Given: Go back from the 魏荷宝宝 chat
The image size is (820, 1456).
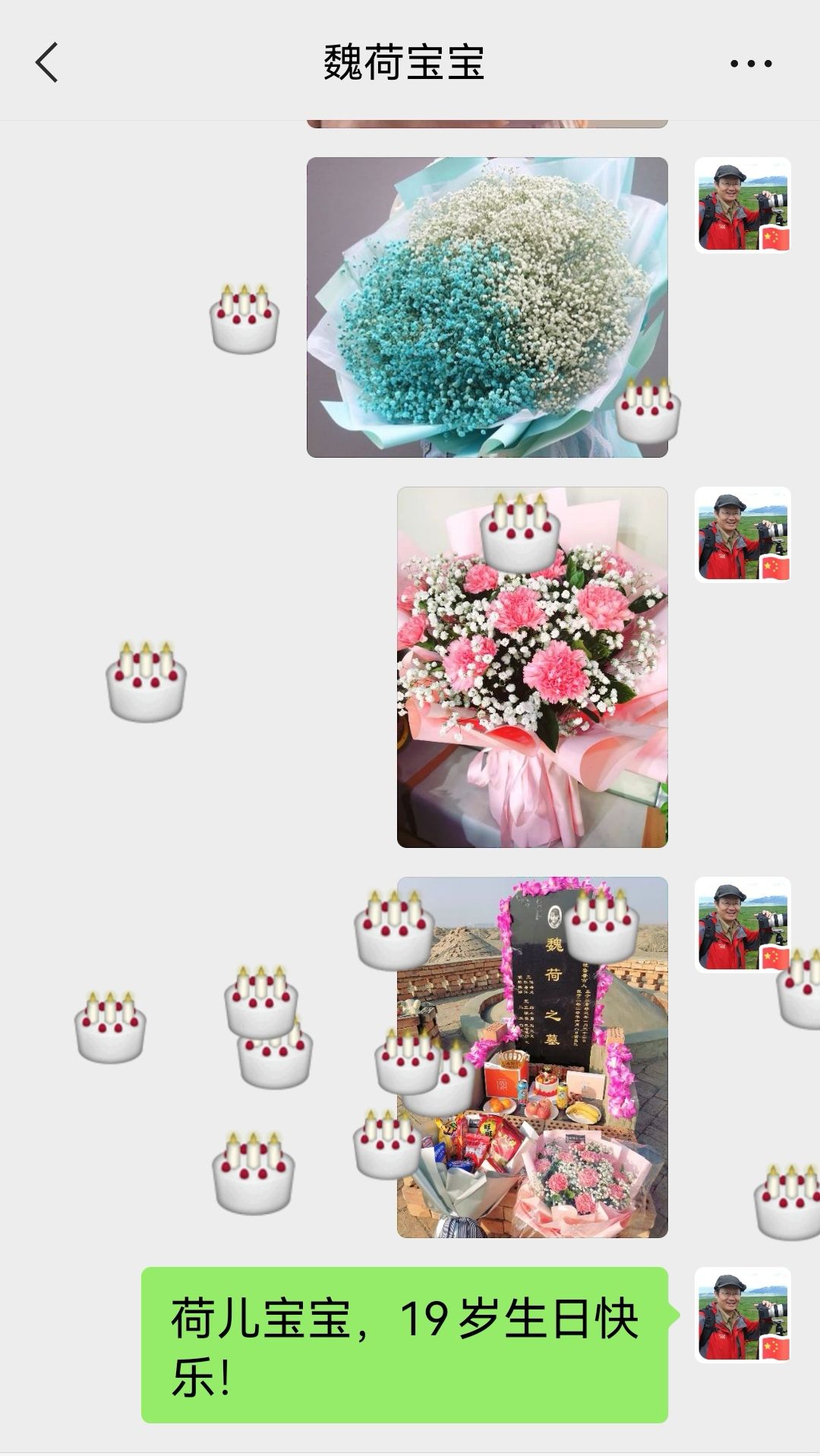Looking at the screenshot, I should pyautogui.click(x=47, y=62).
